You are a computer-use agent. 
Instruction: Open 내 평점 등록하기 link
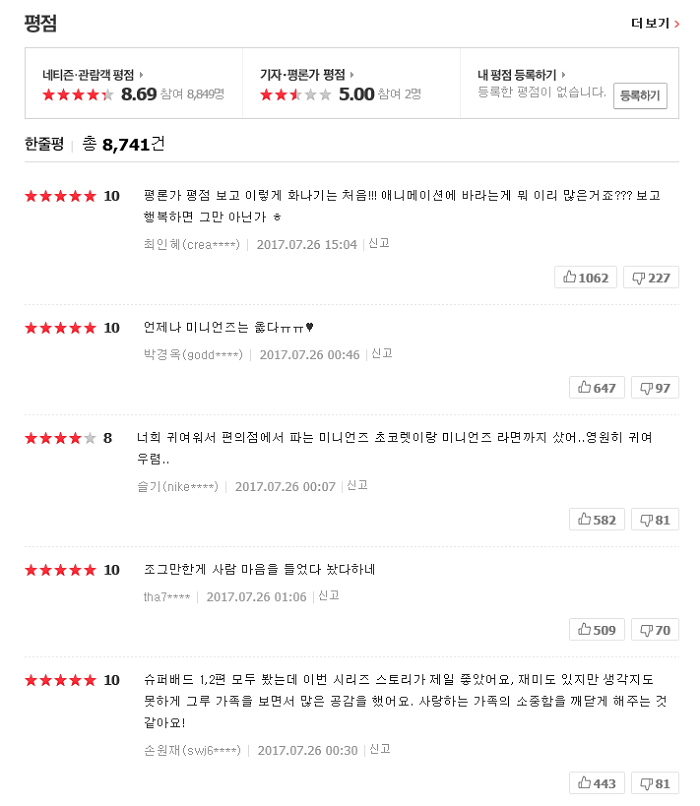[521, 75]
